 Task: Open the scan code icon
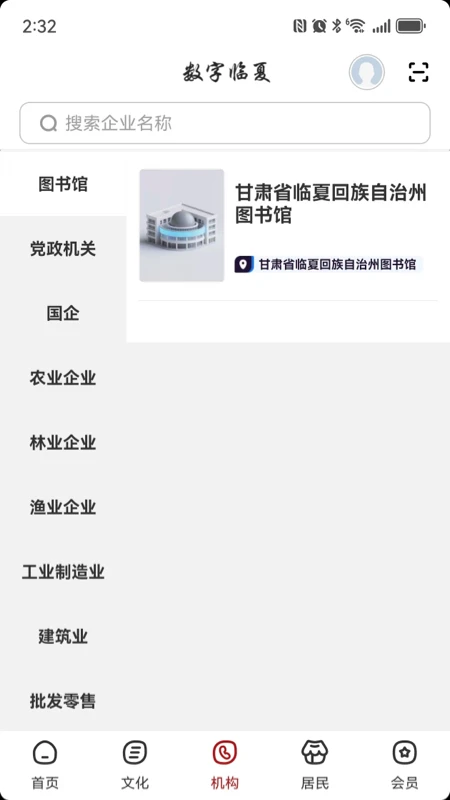tap(418, 72)
